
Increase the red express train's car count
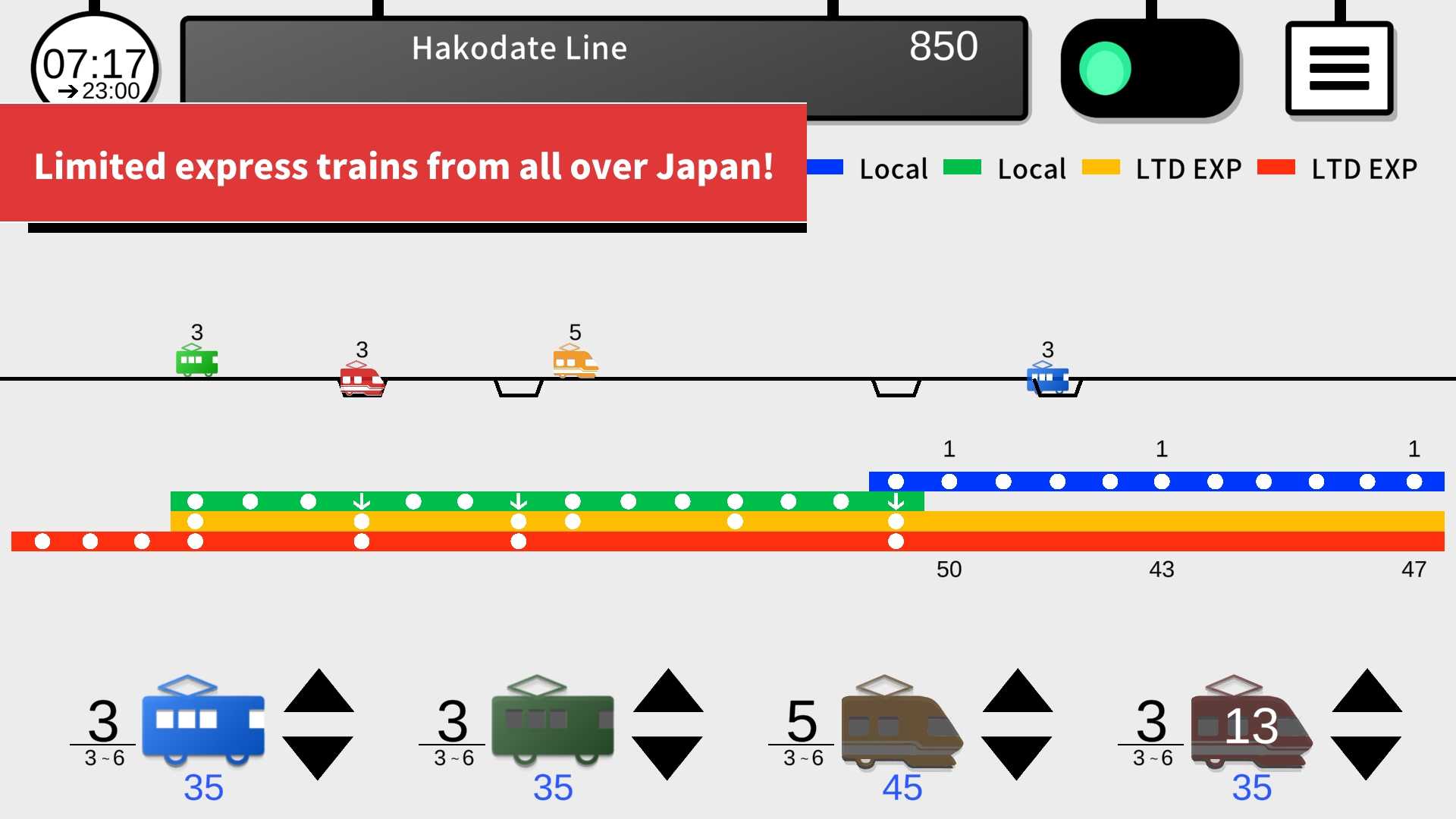point(1367,692)
